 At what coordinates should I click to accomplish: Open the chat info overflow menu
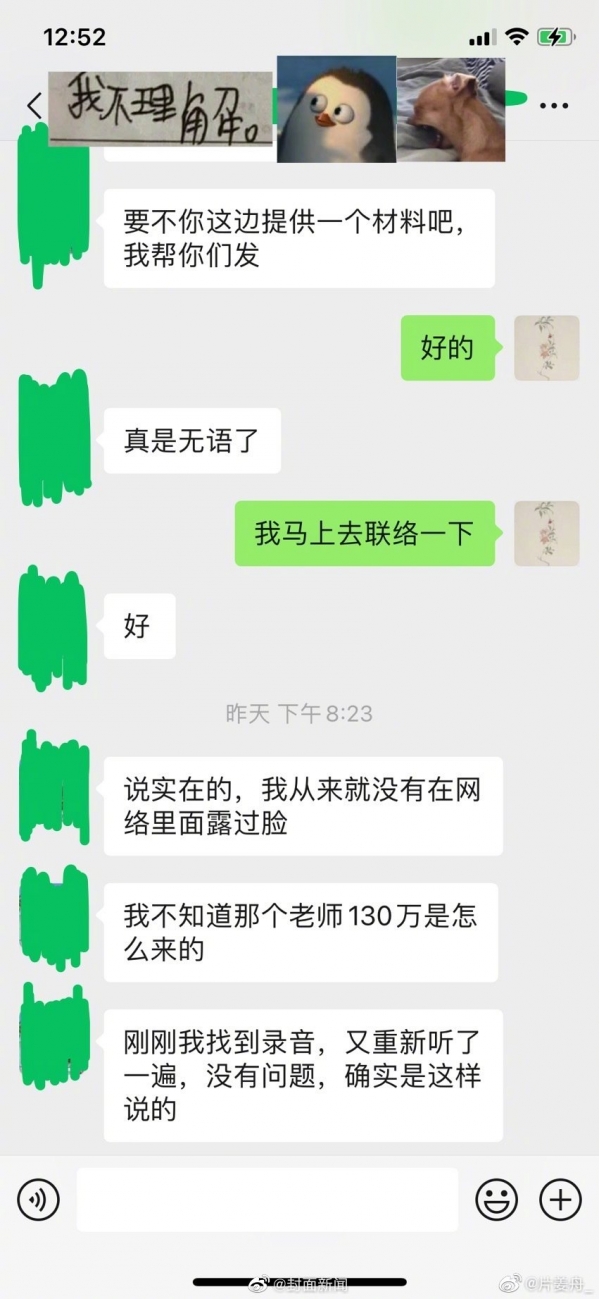coord(553,105)
